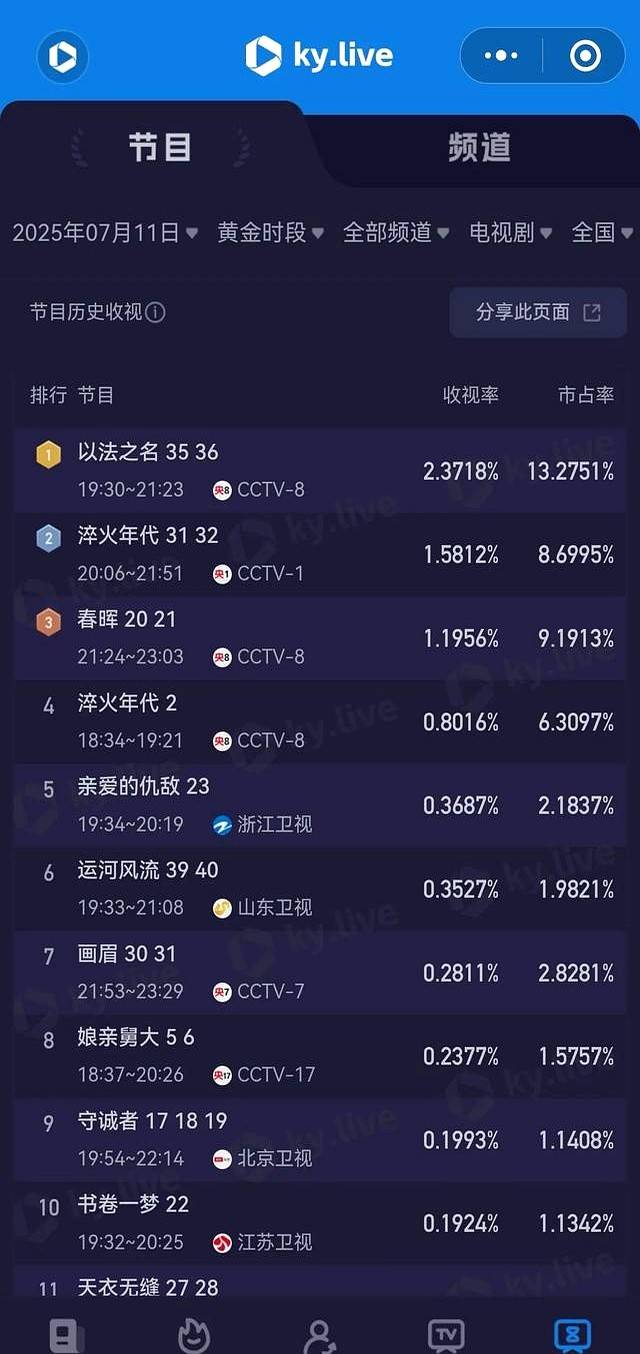
Task: Open the profile tab in the bottom bar
Action: 319,1336
